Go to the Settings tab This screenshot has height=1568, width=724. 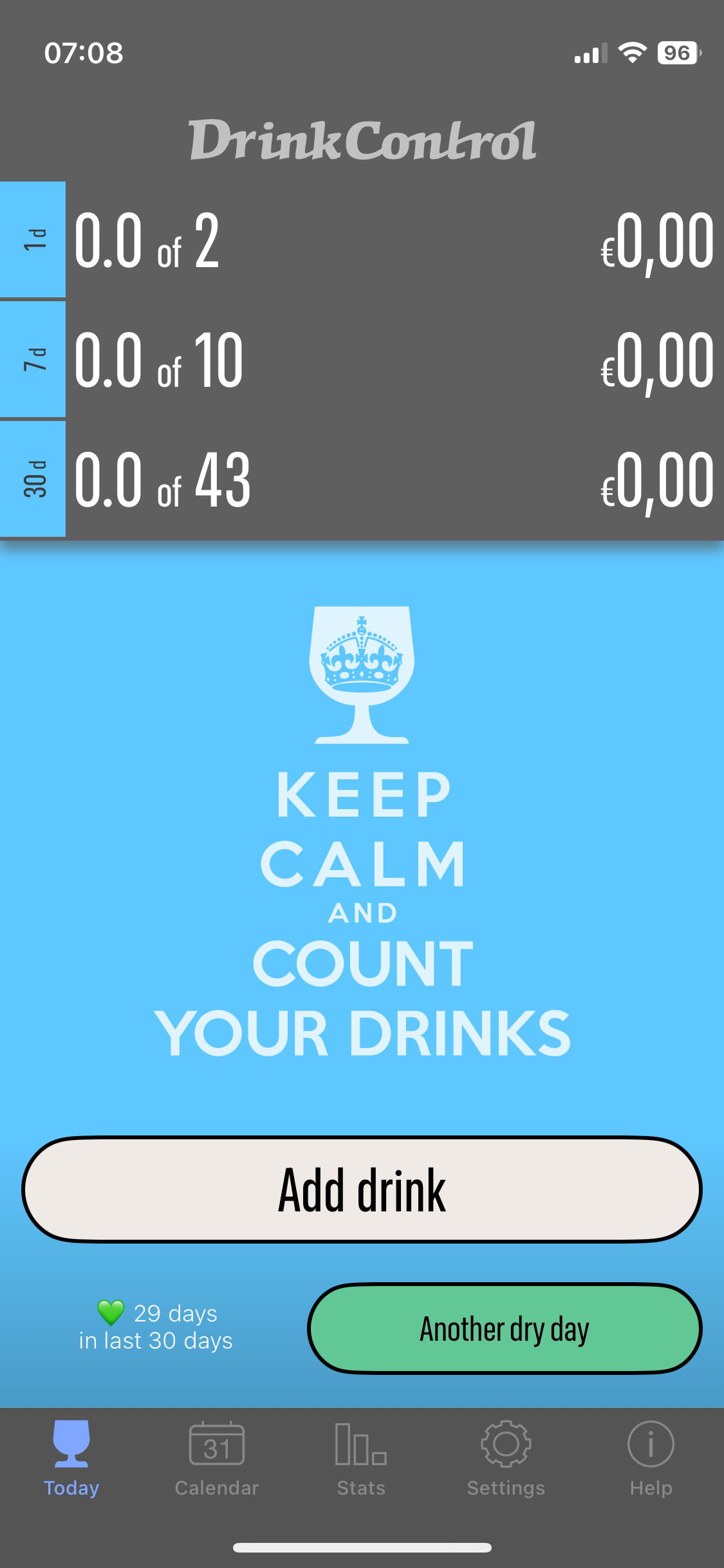[506, 1459]
